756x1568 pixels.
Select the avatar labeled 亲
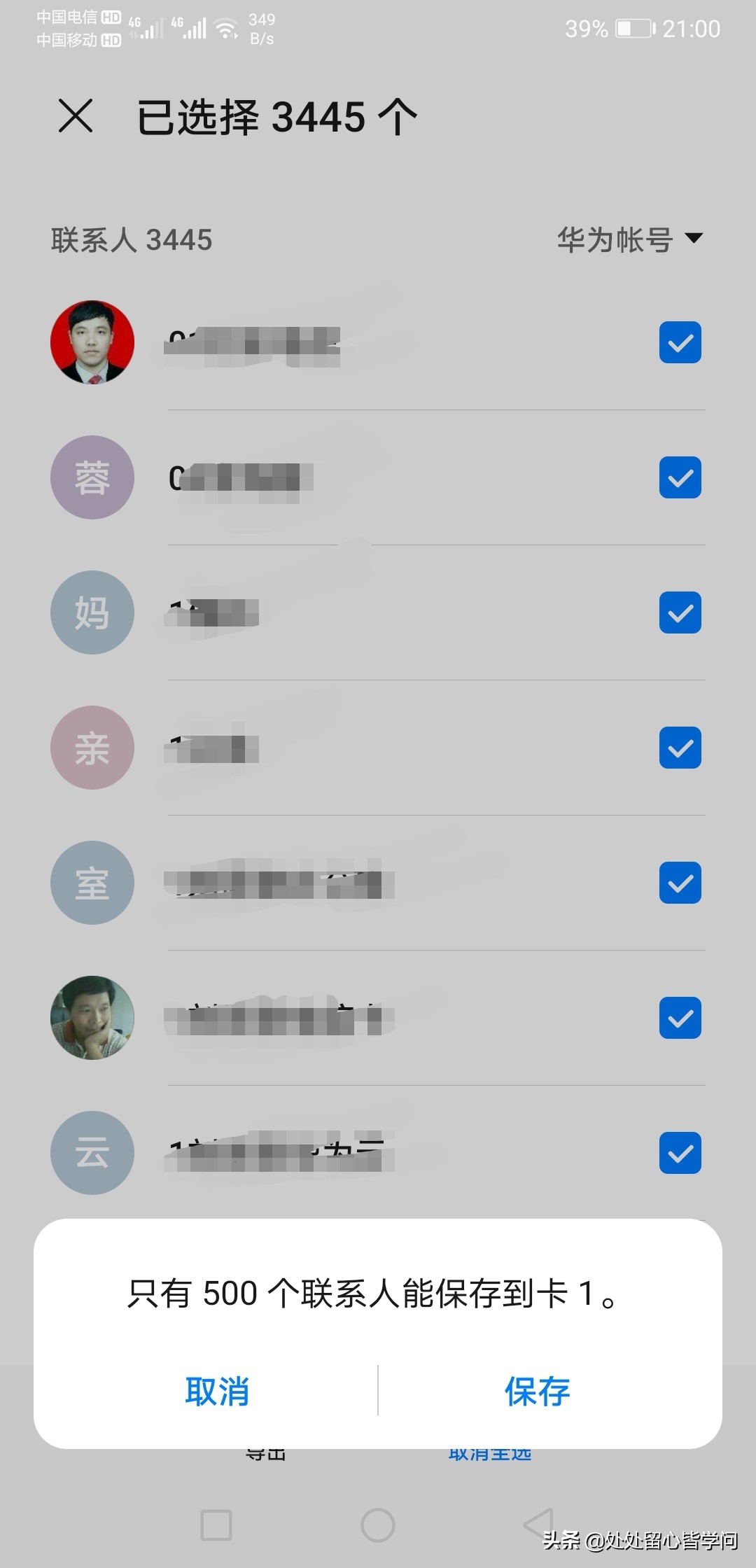coord(91,747)
